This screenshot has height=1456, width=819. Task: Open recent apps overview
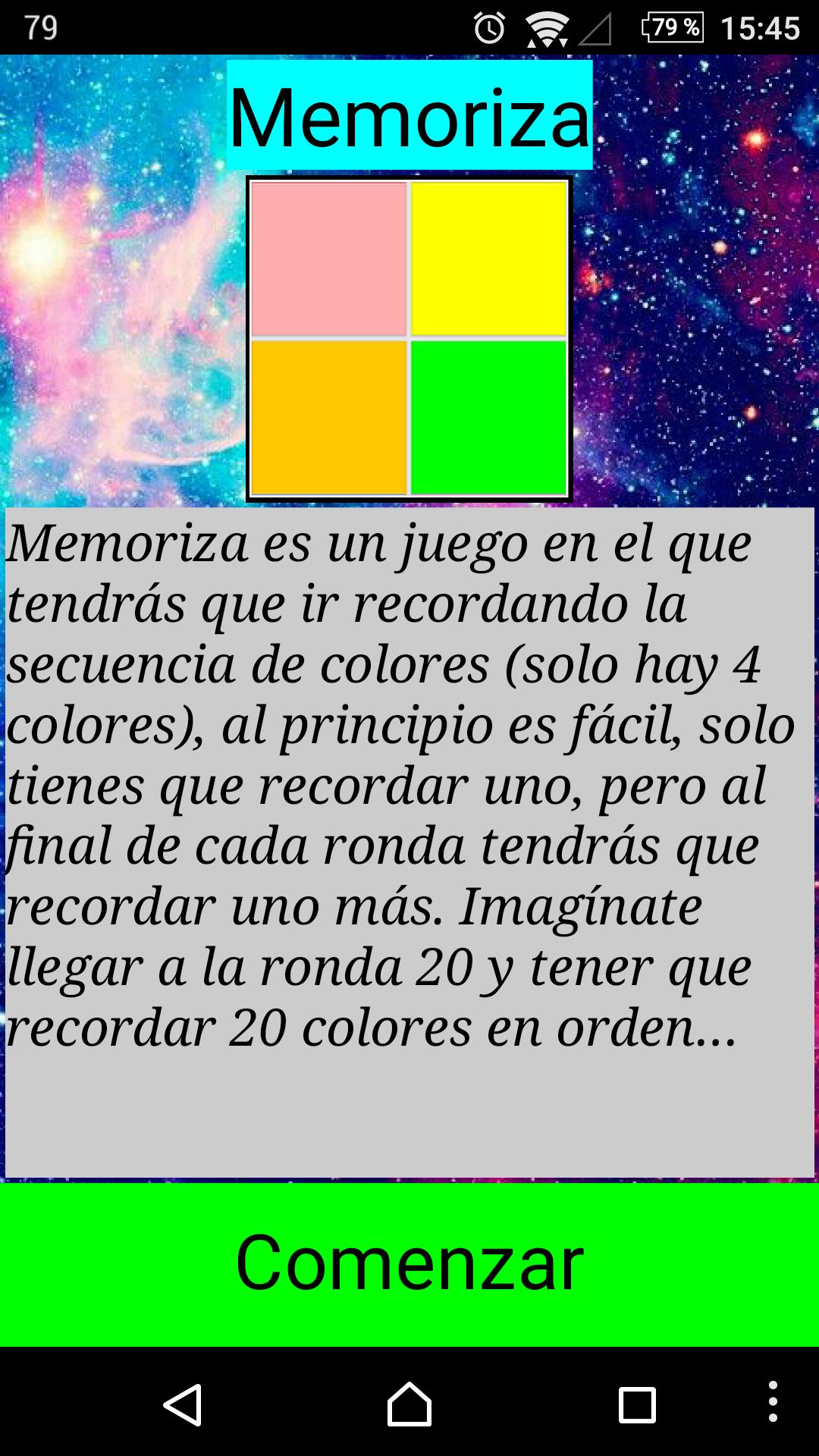point(637,1404)
